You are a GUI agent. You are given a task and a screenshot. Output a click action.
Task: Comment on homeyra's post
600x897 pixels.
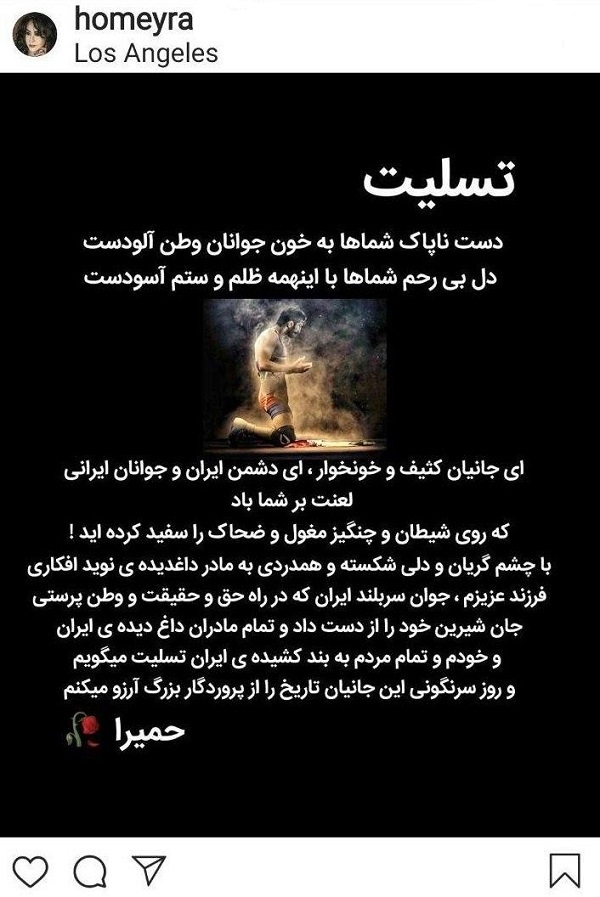pos(90,871)
